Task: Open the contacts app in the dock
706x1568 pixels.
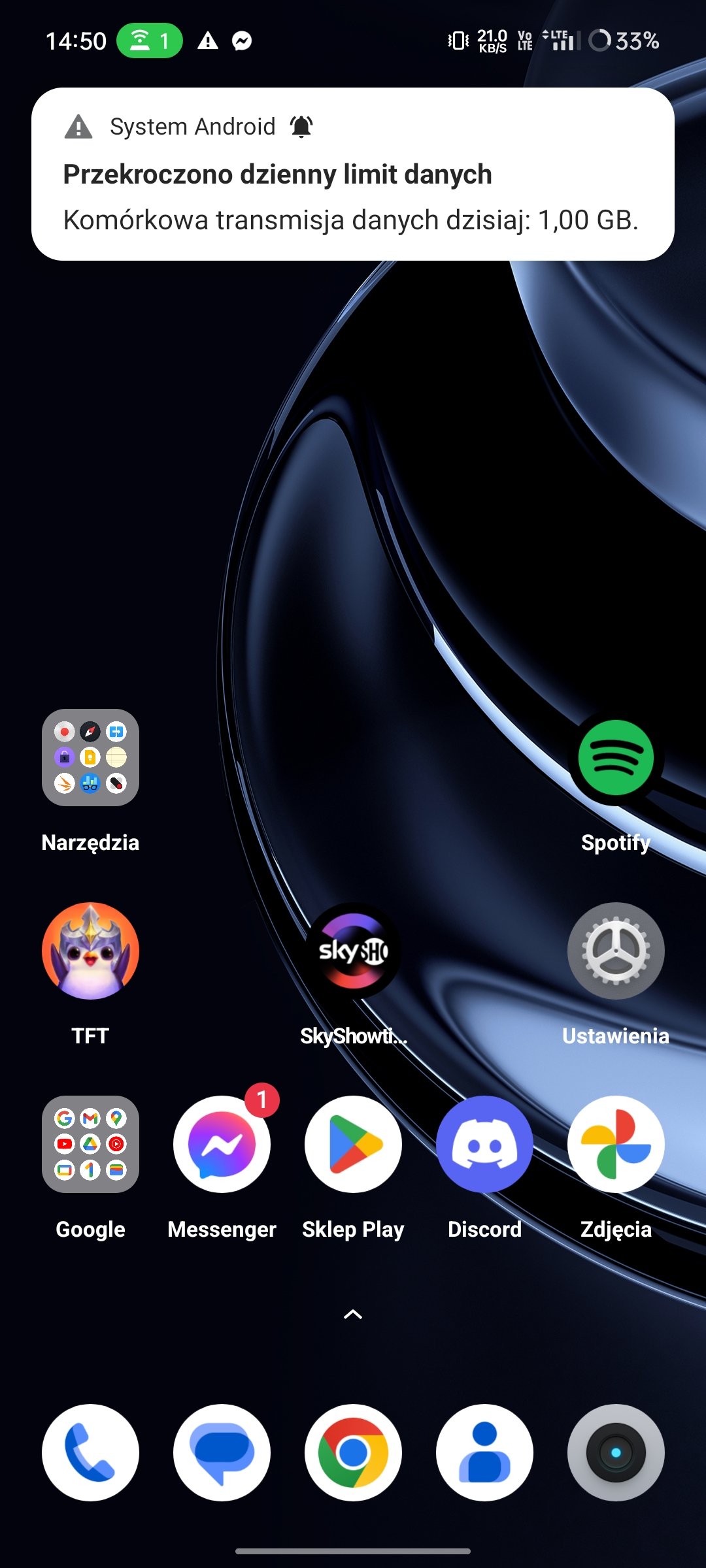Action: click(484, 1452)
